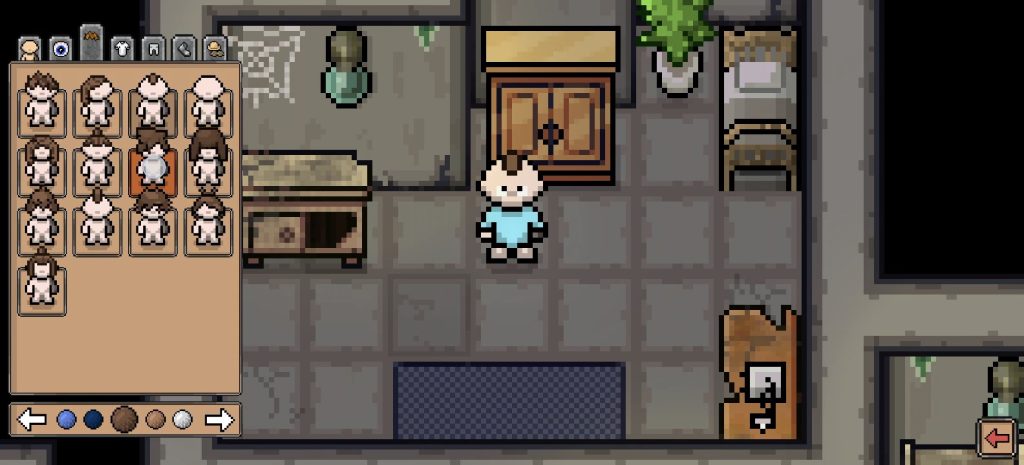Select the large dark brown color
The height and width of the screenshot is (465, 1024).
click(x=124, y=420)
